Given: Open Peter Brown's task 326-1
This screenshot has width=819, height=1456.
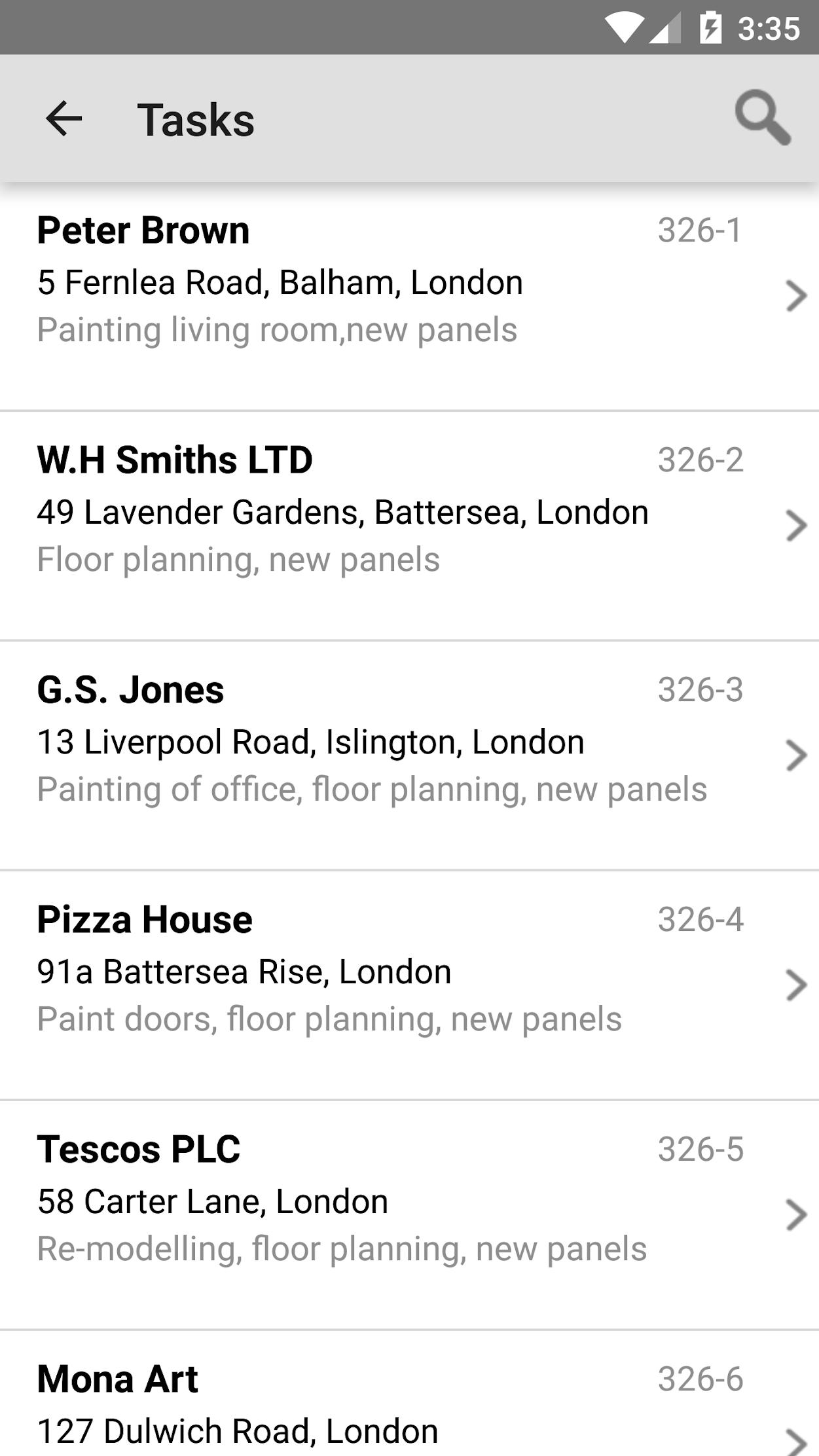Looking at the screenshot, I should tap(409, 296).
